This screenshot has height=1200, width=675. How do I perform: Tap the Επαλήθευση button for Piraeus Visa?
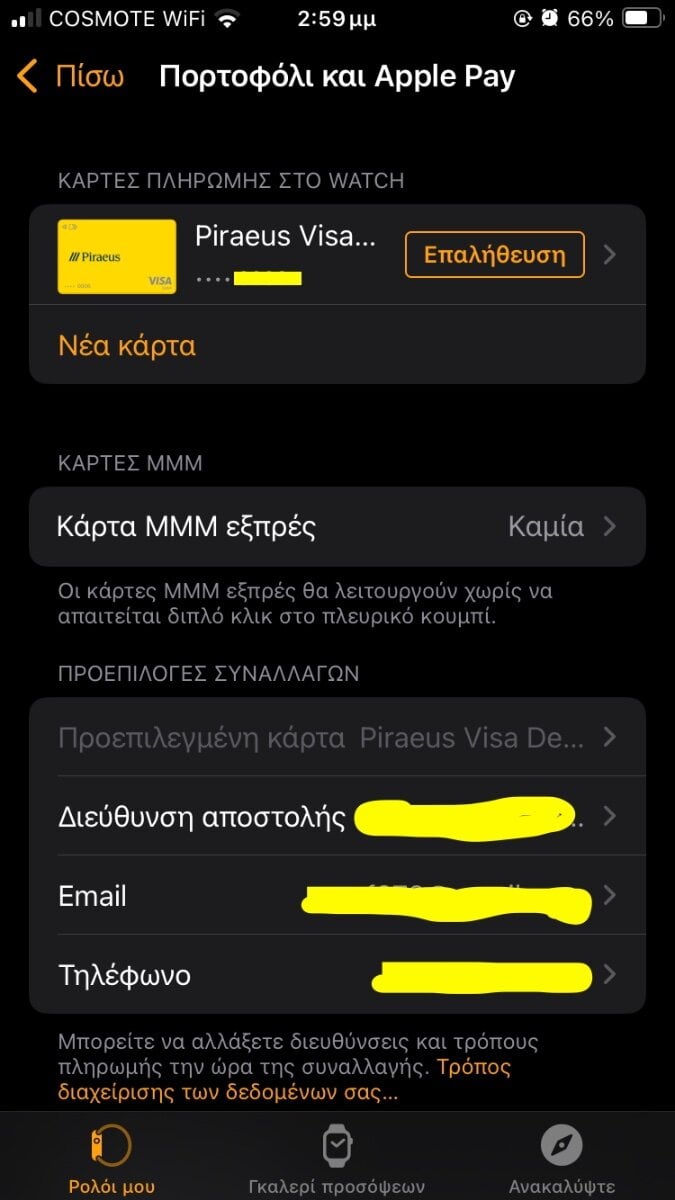coord(494,254)
